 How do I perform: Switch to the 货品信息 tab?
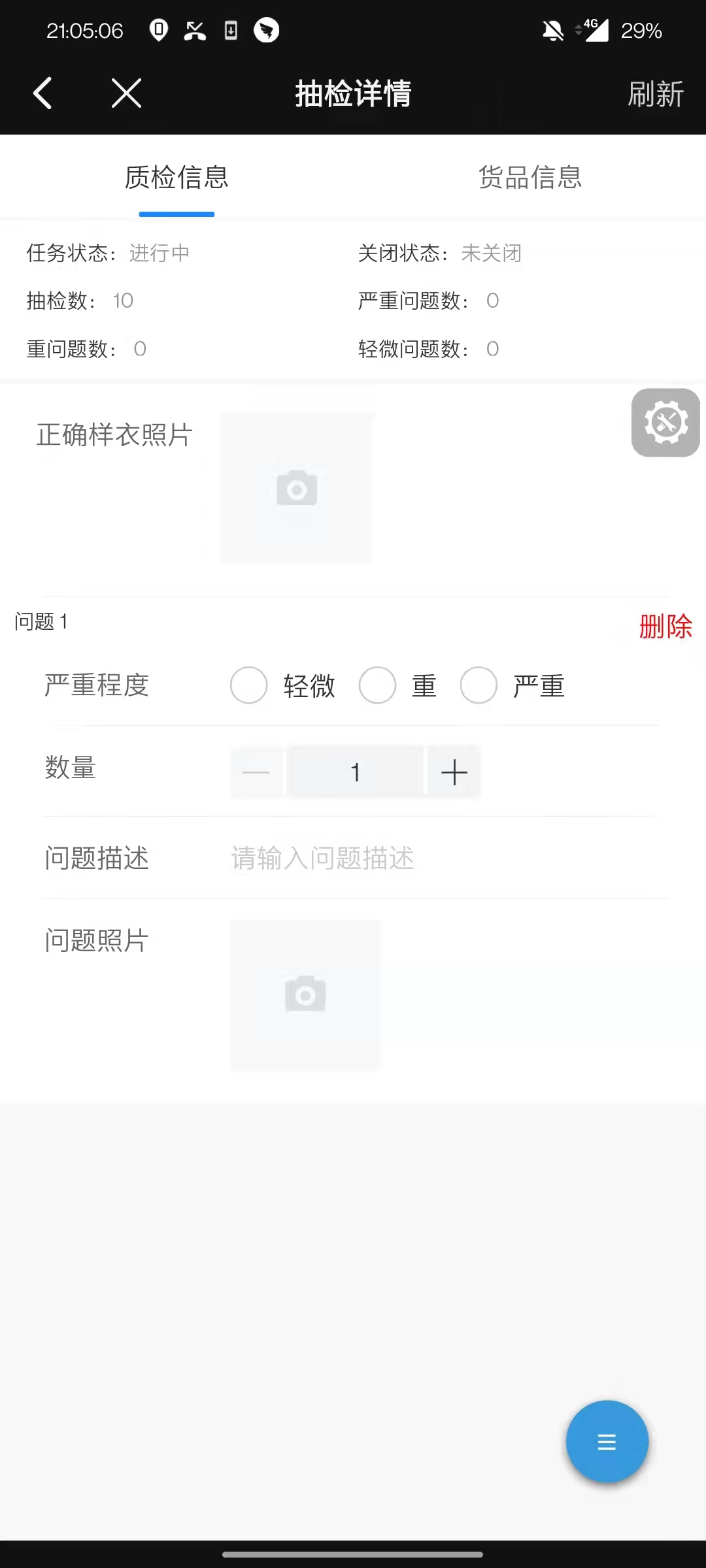click(x=529, y=178)
